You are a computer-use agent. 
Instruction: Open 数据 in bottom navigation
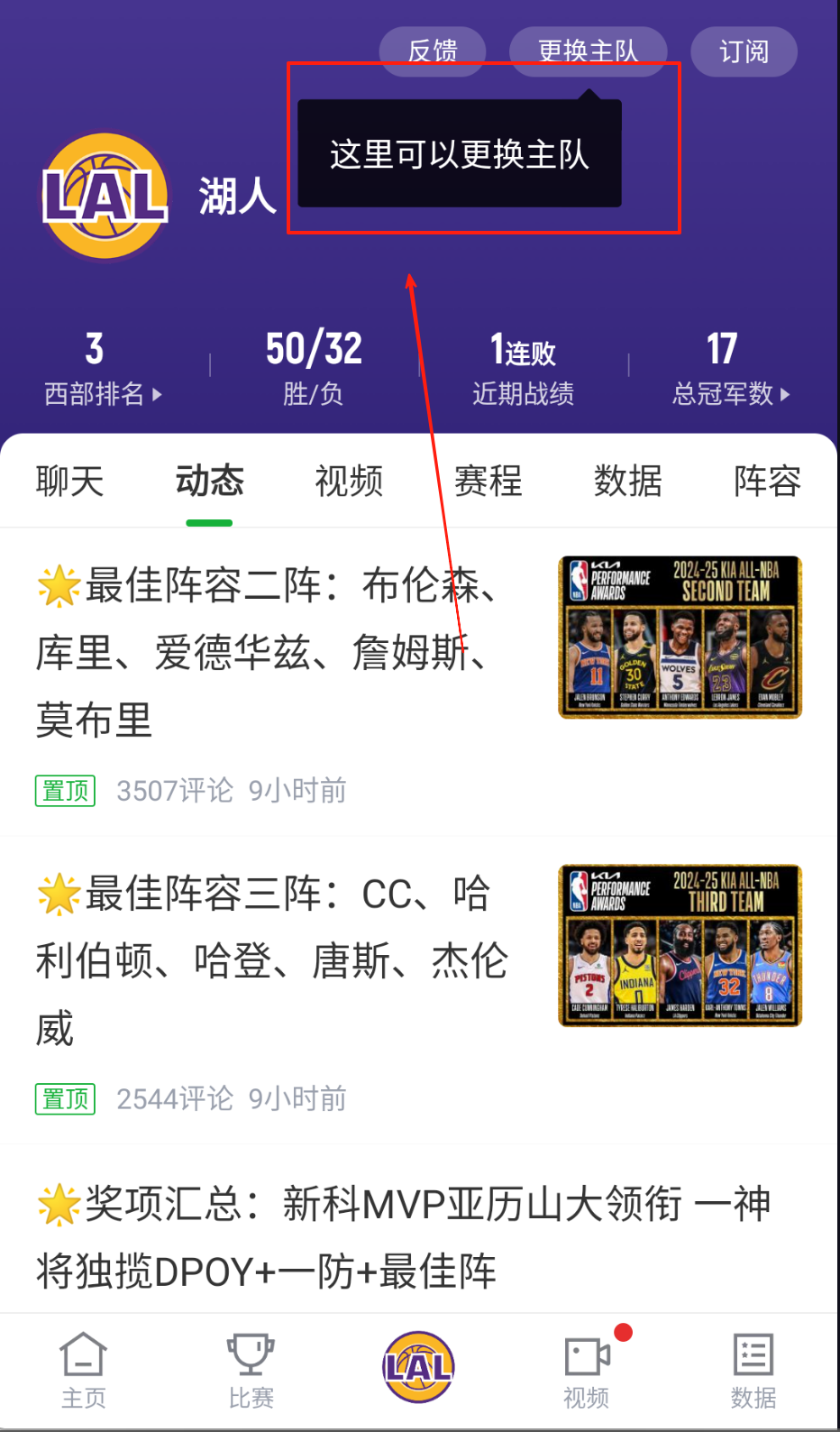753,1370
